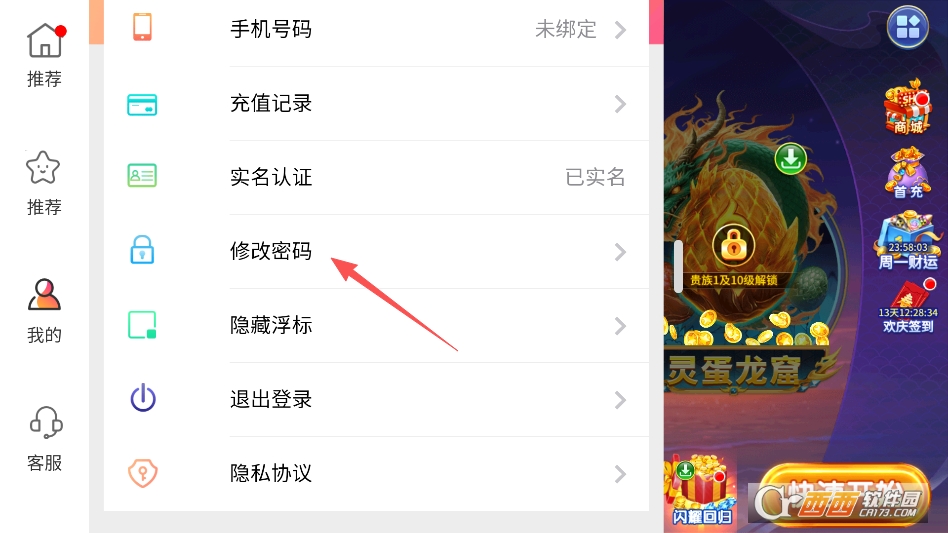Open the 首充 first recharge offer
The width and height of the screenshot is (948, 533).
pos(908,173)
